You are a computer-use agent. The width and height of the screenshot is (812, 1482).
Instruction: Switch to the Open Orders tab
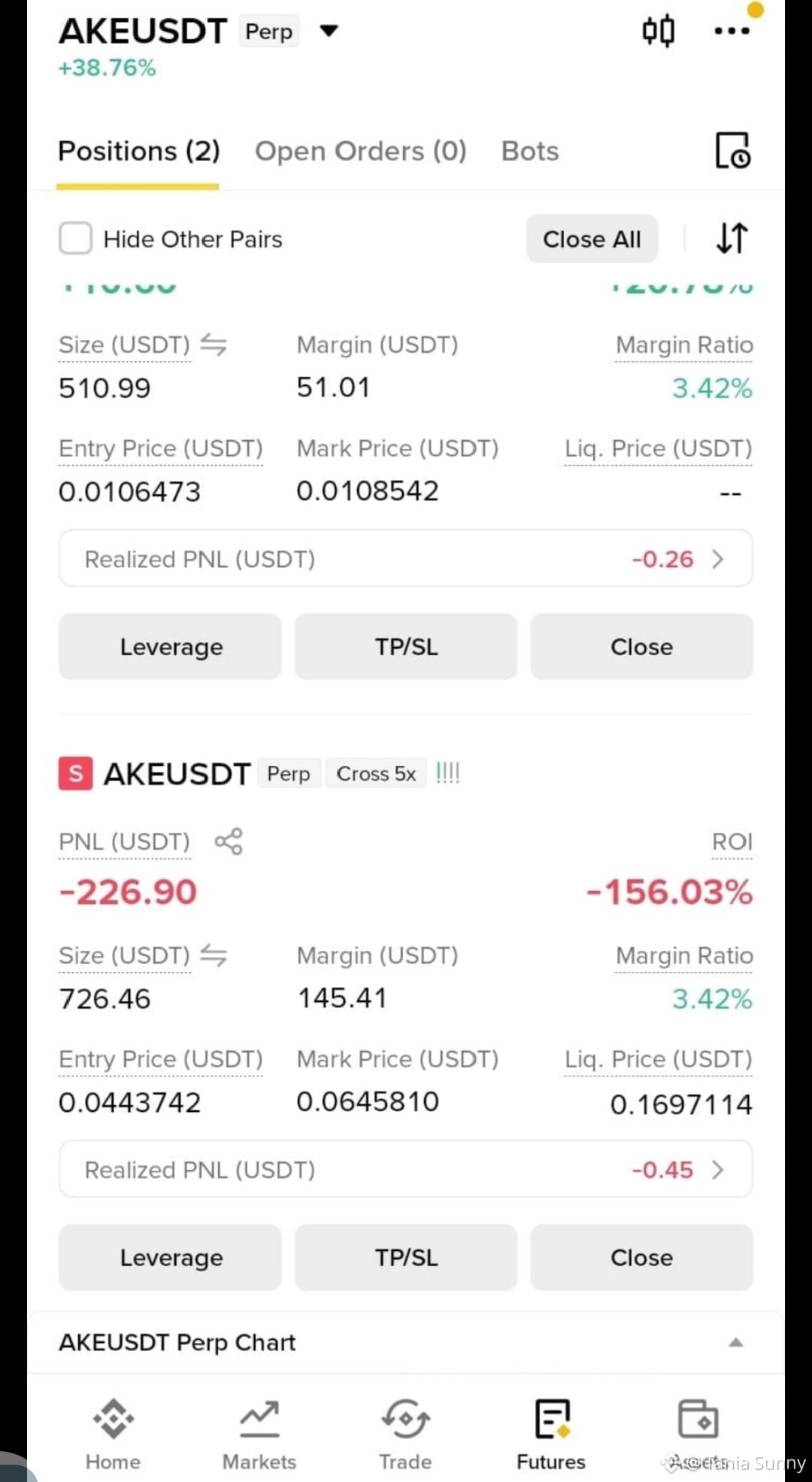(361, 151)
